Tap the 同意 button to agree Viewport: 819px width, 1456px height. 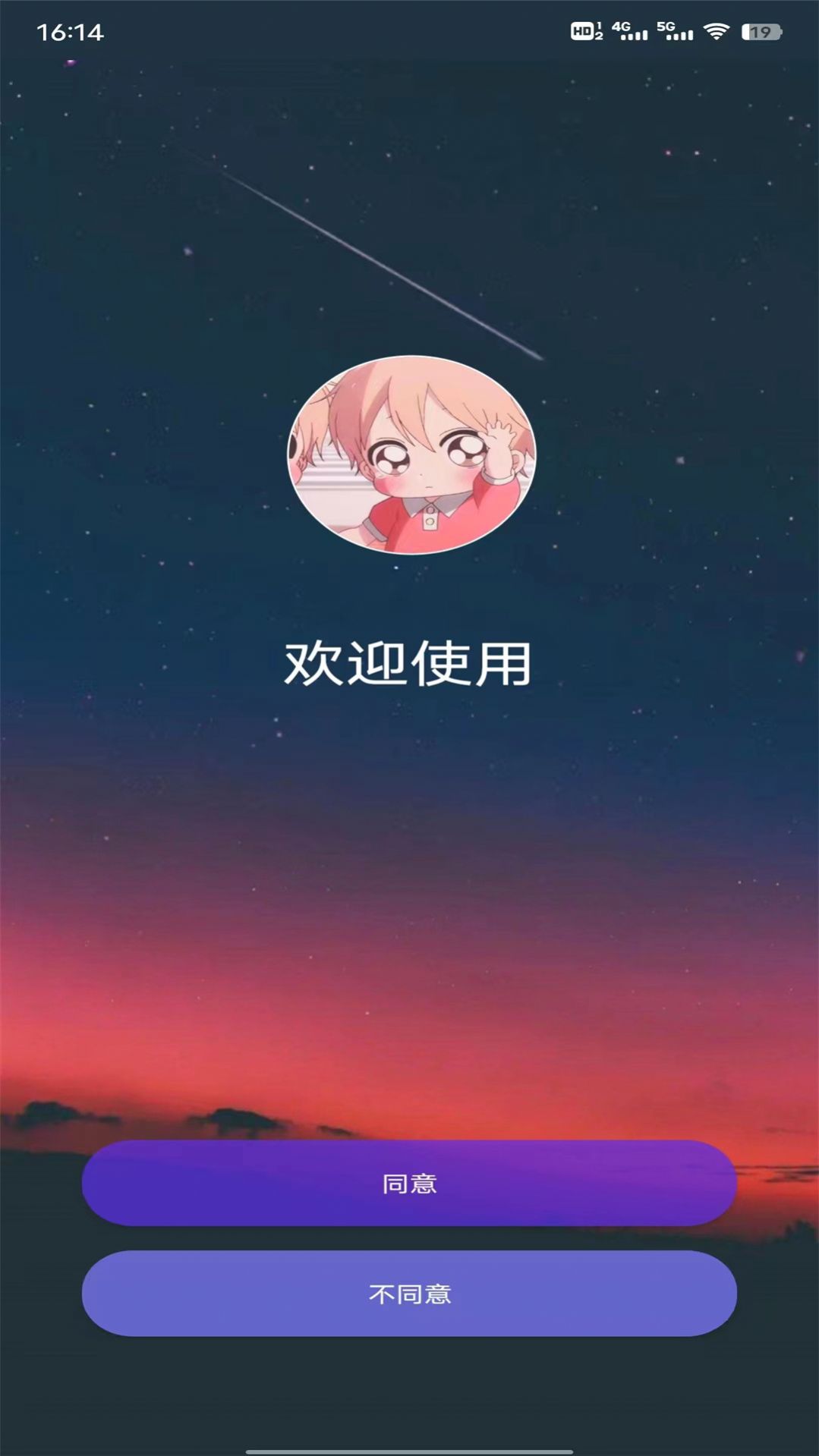pyautogui.click(x=409, y=1183)
